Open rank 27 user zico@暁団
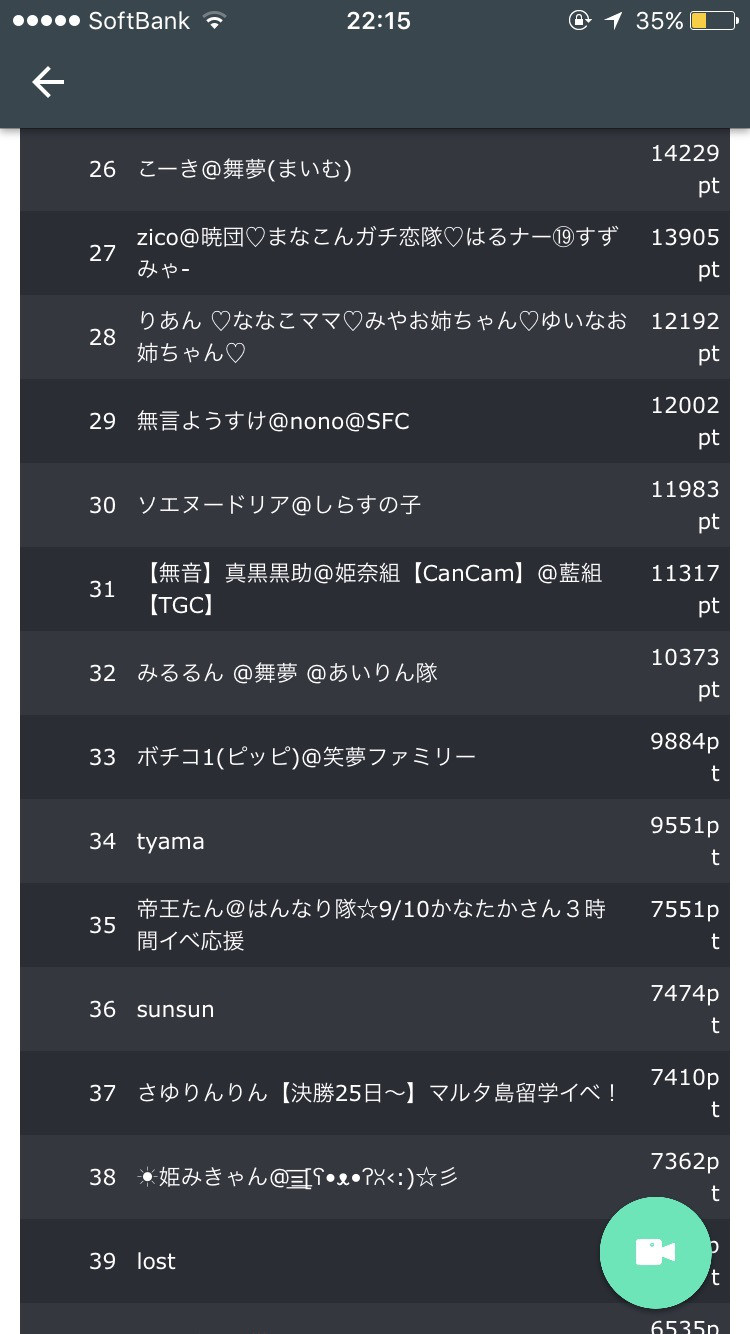Viewport: 750px width, 1334px height. (x=375, y=253)
